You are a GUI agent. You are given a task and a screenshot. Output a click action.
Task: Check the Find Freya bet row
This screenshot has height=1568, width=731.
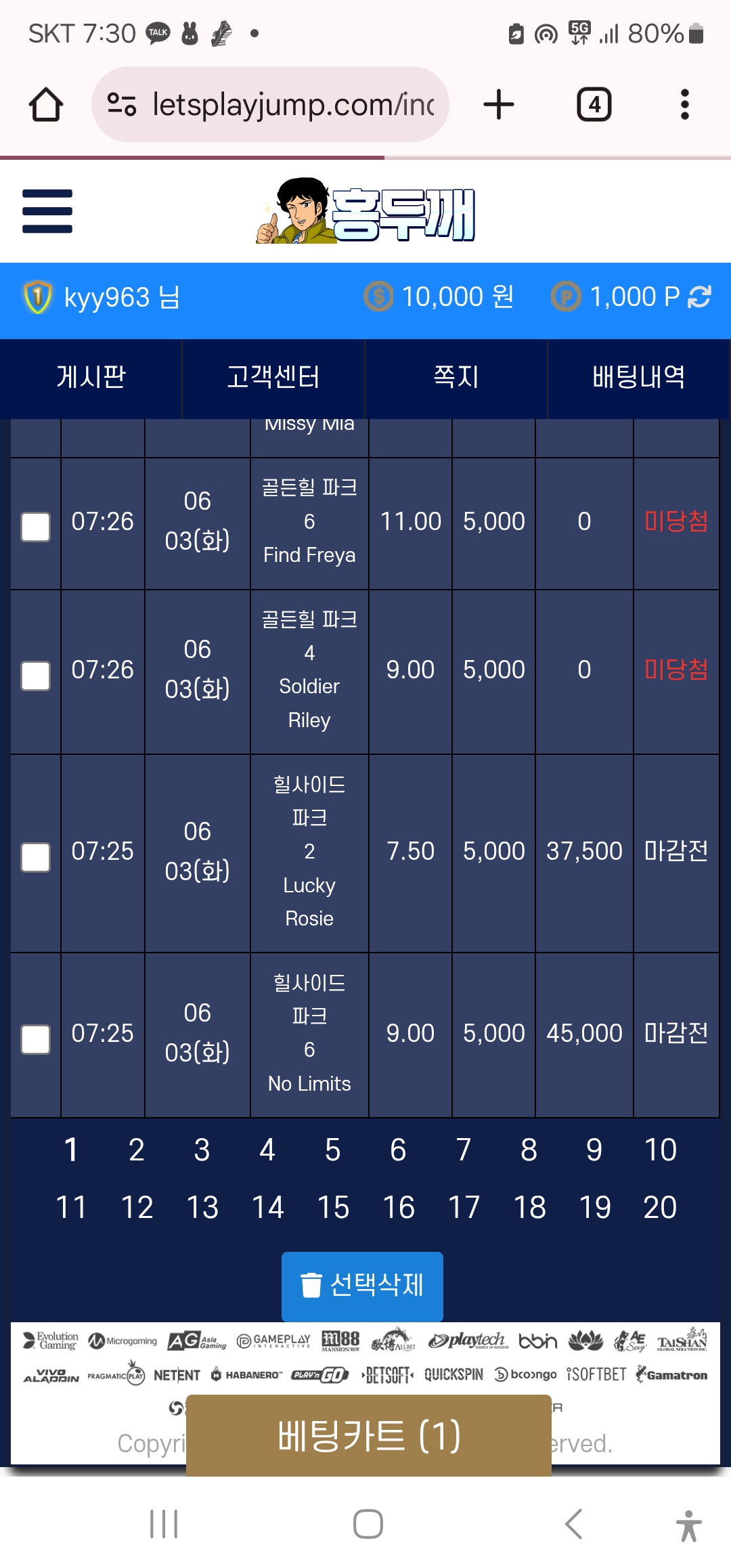pyautogui.click(x=36, y=527)
